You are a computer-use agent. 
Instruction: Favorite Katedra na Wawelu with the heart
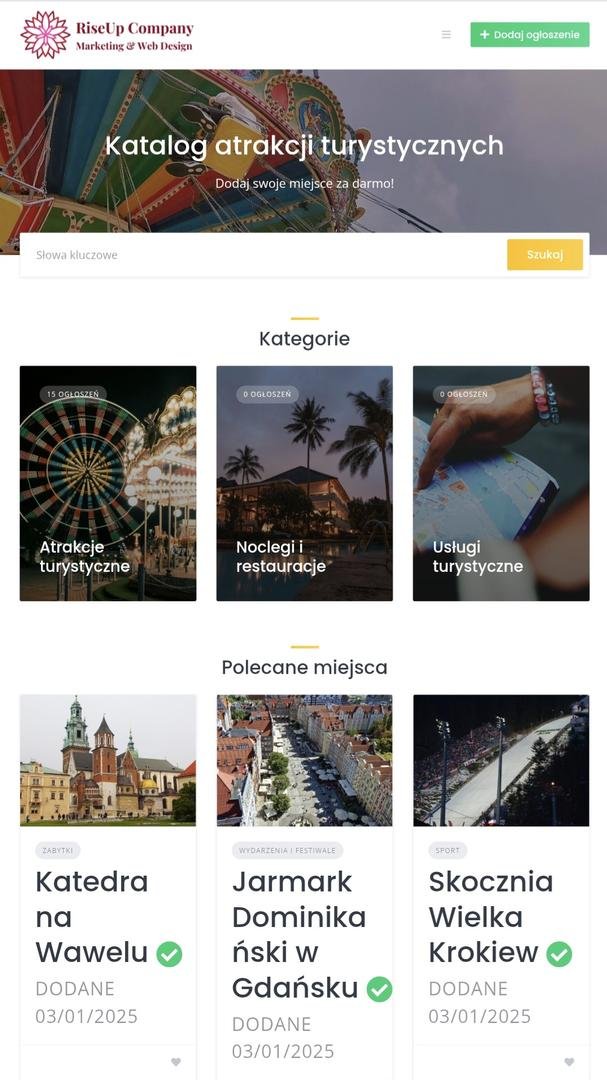(176, 1062)
